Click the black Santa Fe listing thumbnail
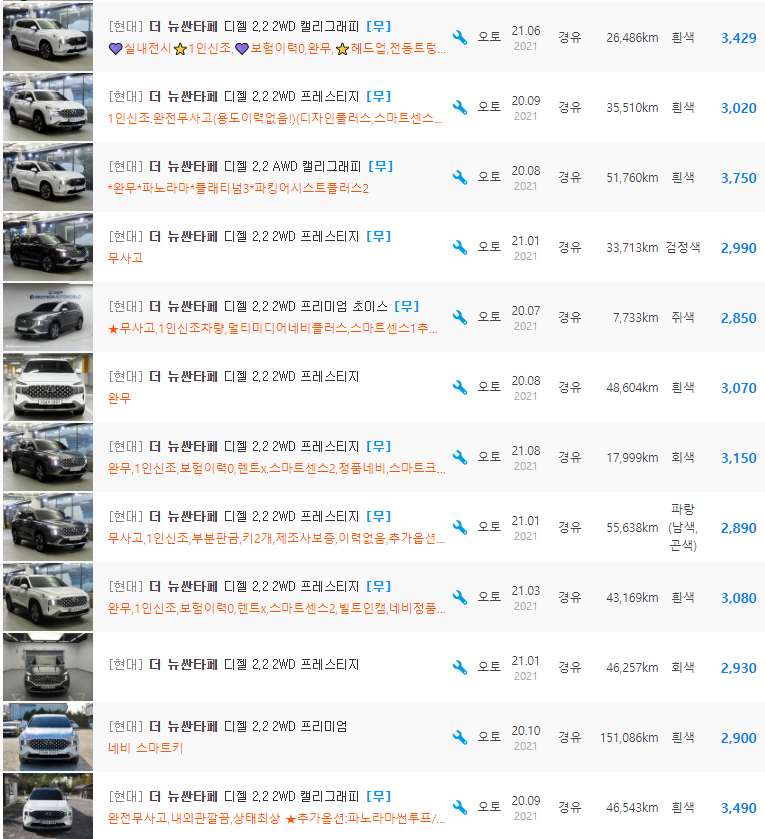This screenshot has height=839, width=765. click(x=46, y=247)
